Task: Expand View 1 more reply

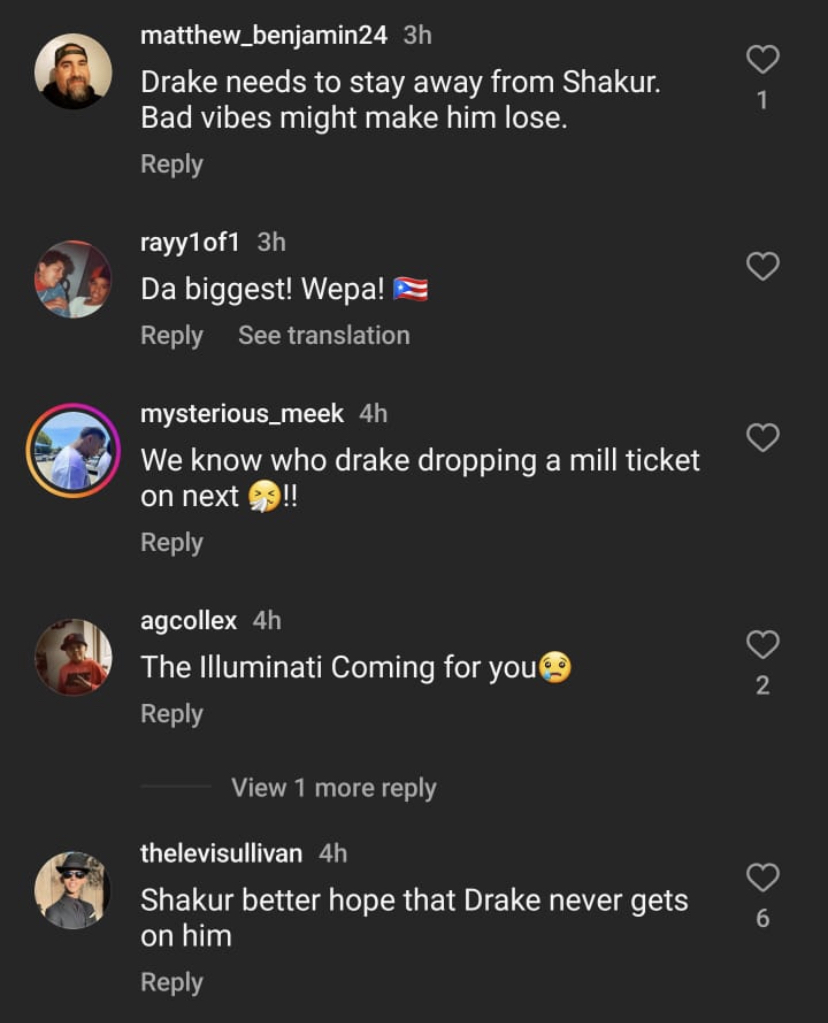Action: click(333, 788)
